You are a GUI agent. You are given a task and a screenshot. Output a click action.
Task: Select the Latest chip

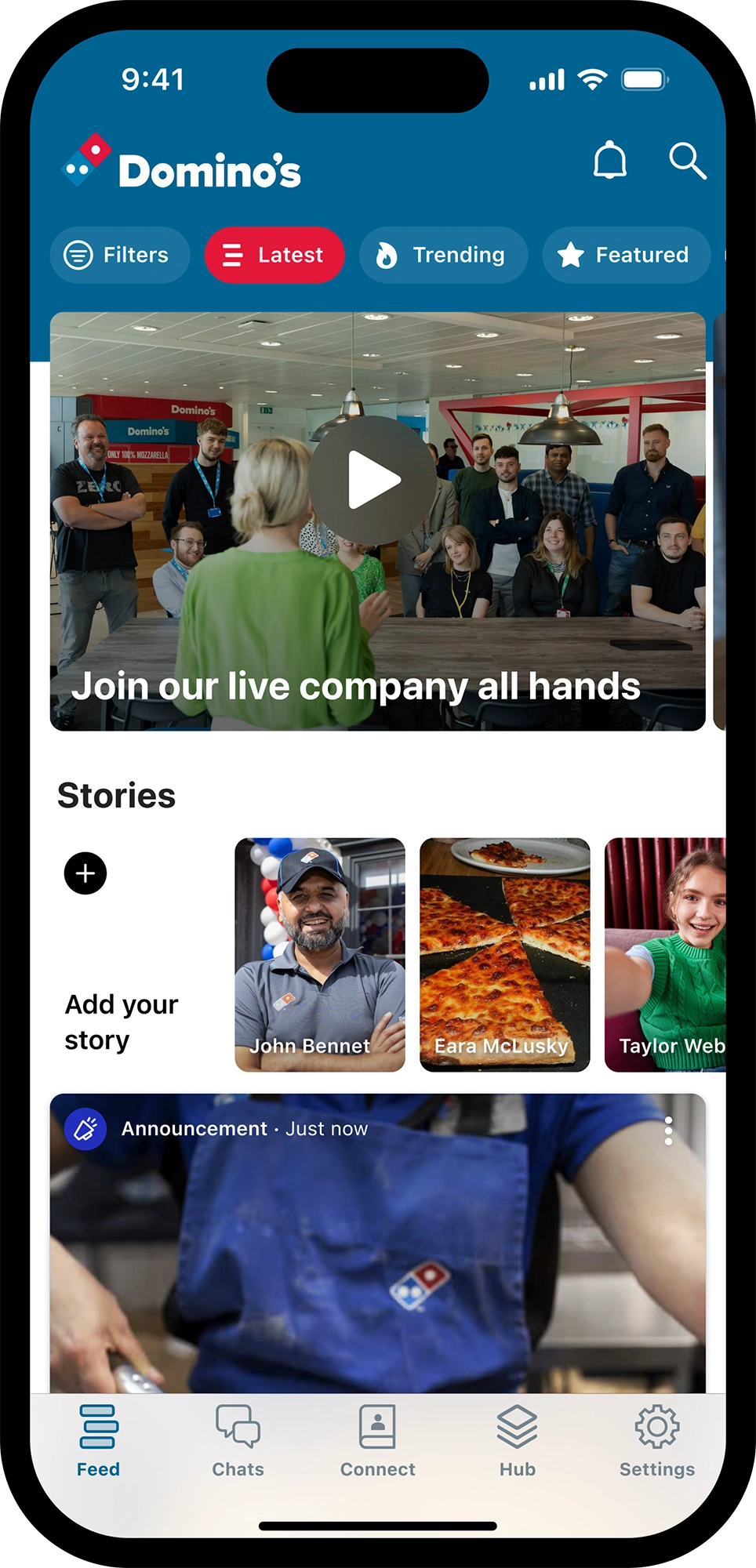click(274, 255)
